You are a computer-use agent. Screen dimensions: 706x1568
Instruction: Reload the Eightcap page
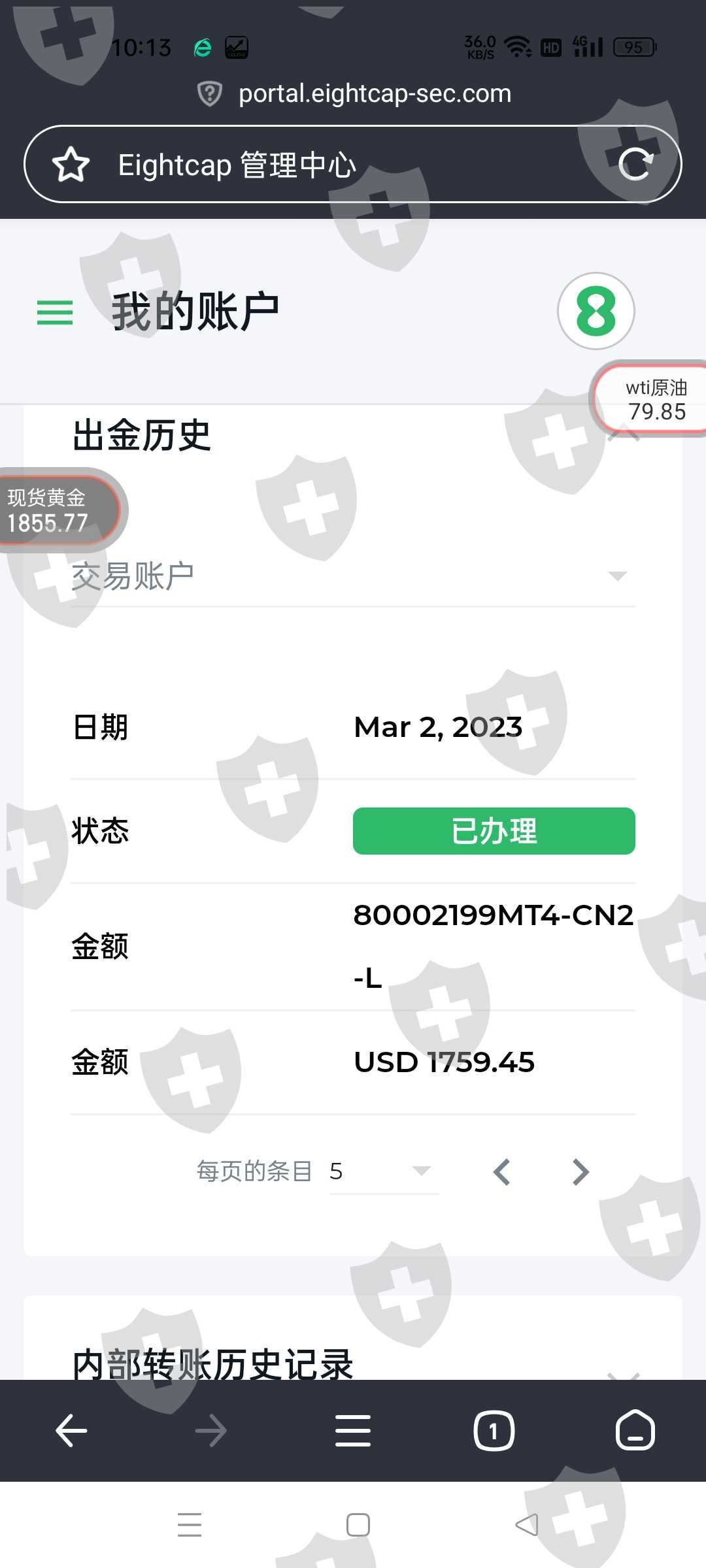point(636,164)
